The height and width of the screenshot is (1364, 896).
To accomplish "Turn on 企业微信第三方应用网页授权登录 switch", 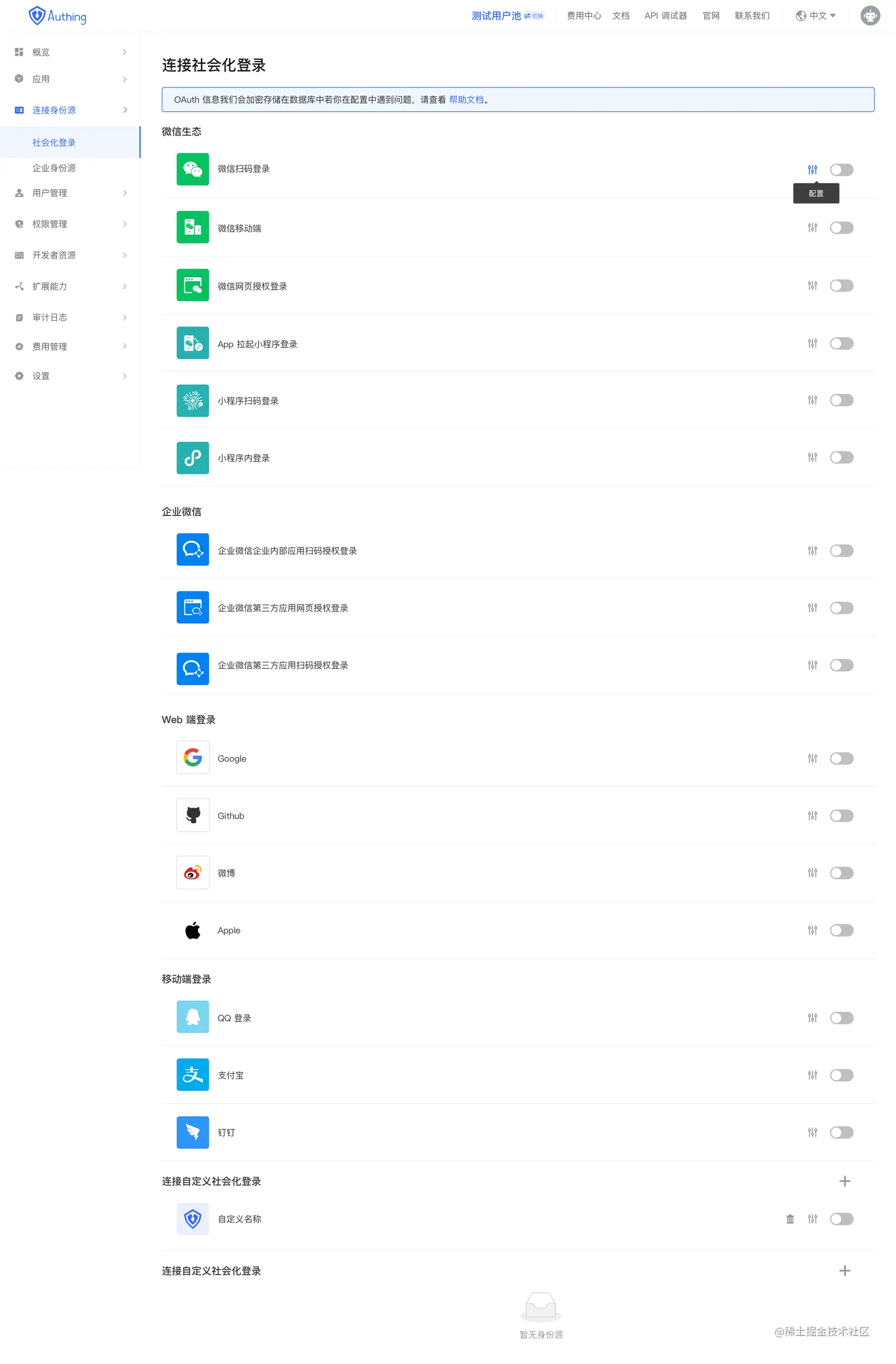I will click(x=841, y=608).
